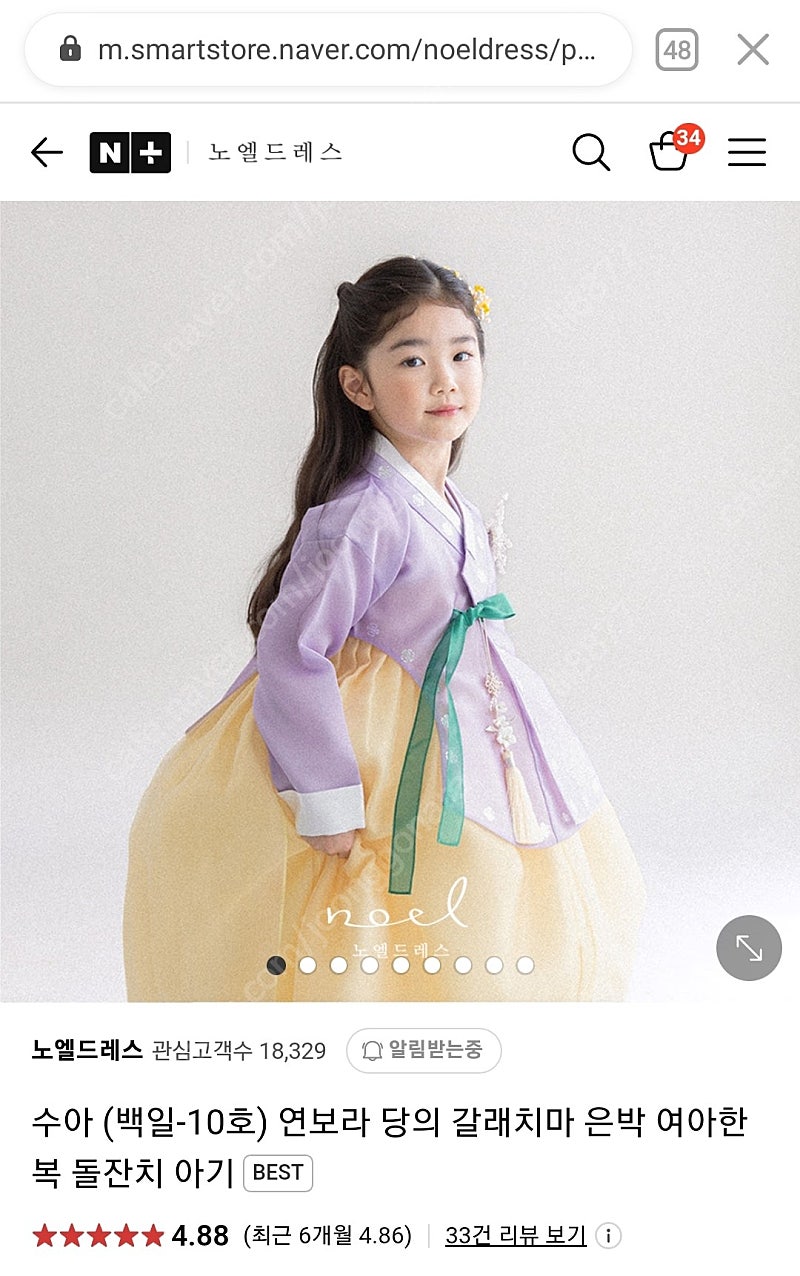The width and height of the screenshot is (800, 1276).
Task: Toggle the 알림받는중 notification button
Action: (423, 1050)
